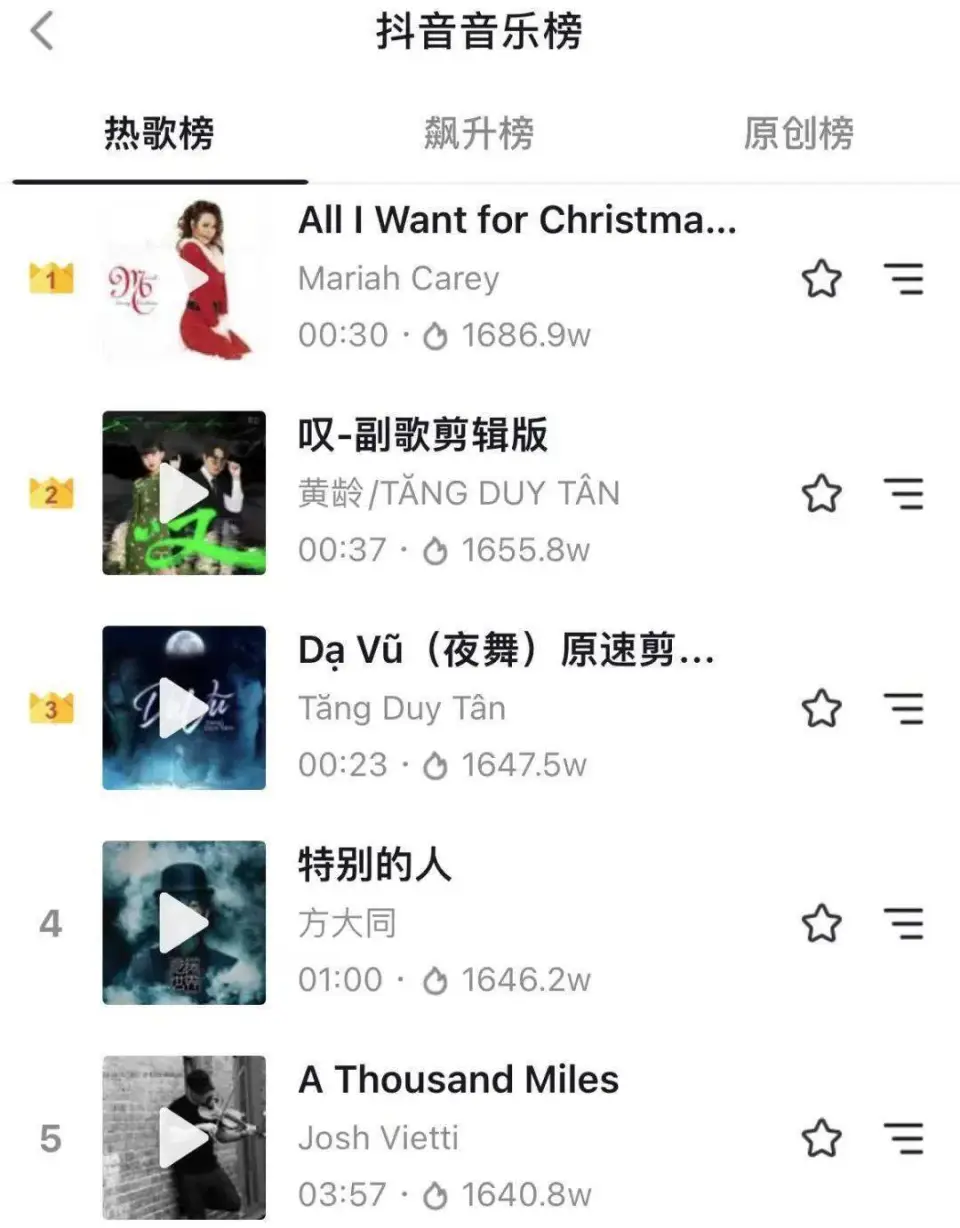Favorite the Mariah Carey song
Screen dimensions: 960x1228
822,279
